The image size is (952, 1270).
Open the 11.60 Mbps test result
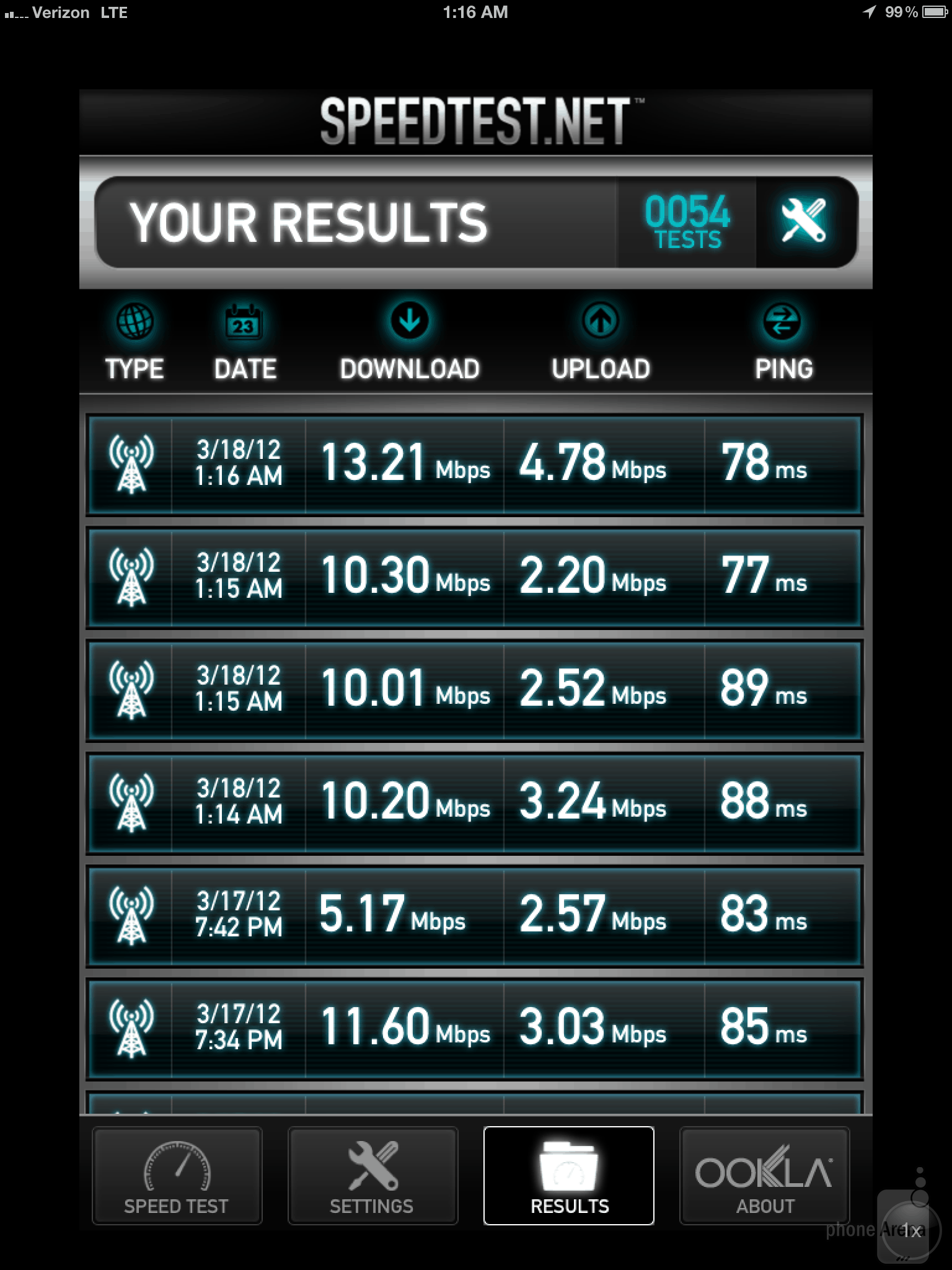475,1028
